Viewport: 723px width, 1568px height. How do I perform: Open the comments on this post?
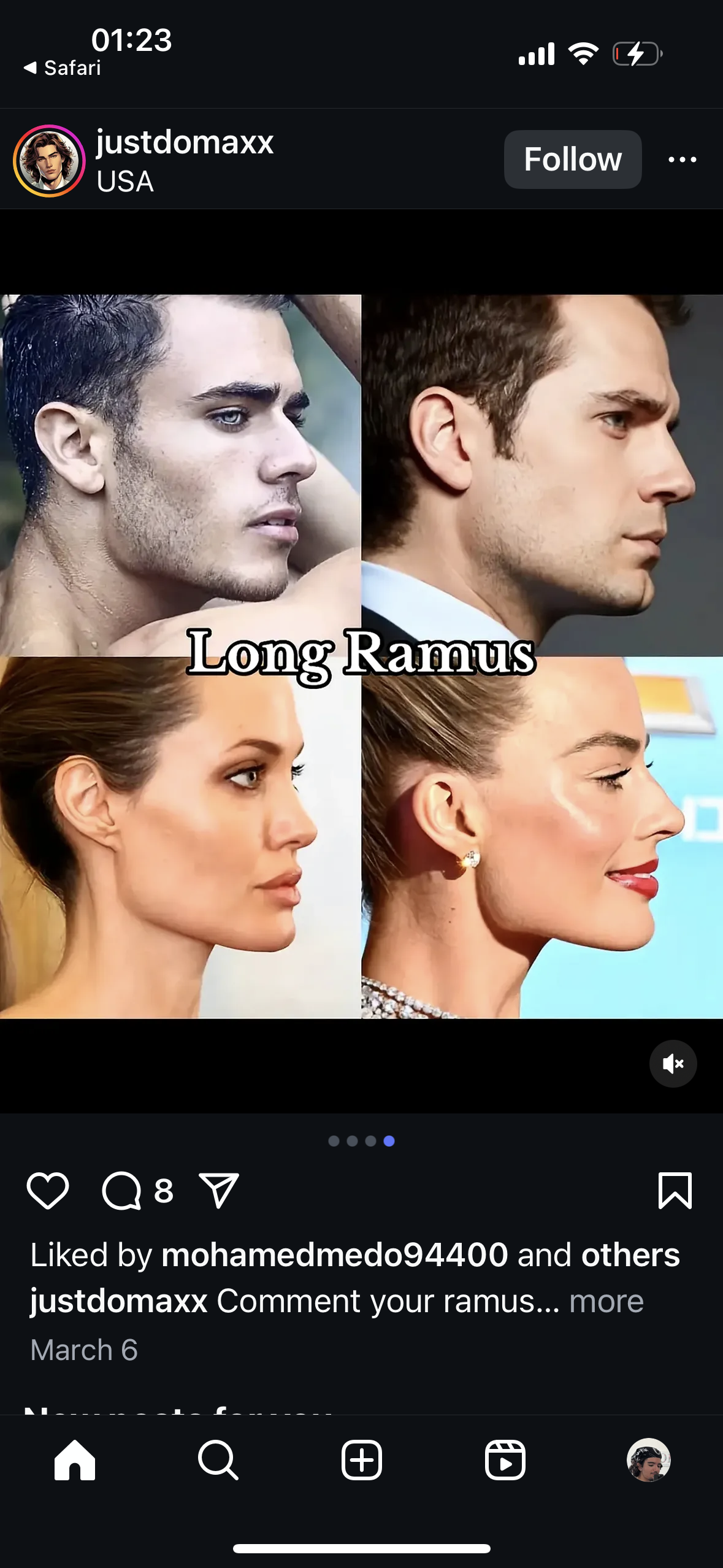(x=121, y=1191)
